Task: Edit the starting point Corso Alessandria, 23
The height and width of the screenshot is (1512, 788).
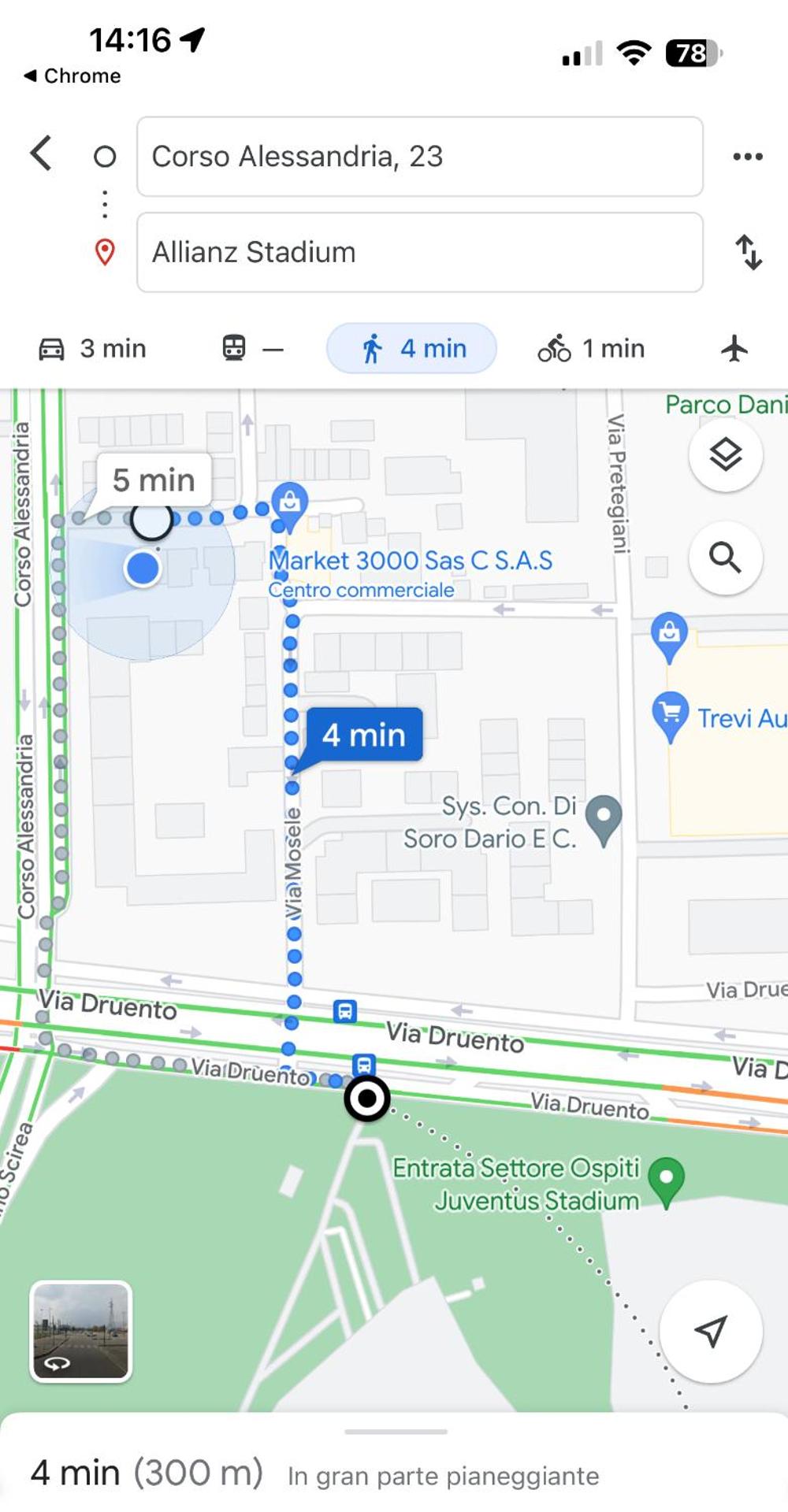Action: [x=419, y=157]
